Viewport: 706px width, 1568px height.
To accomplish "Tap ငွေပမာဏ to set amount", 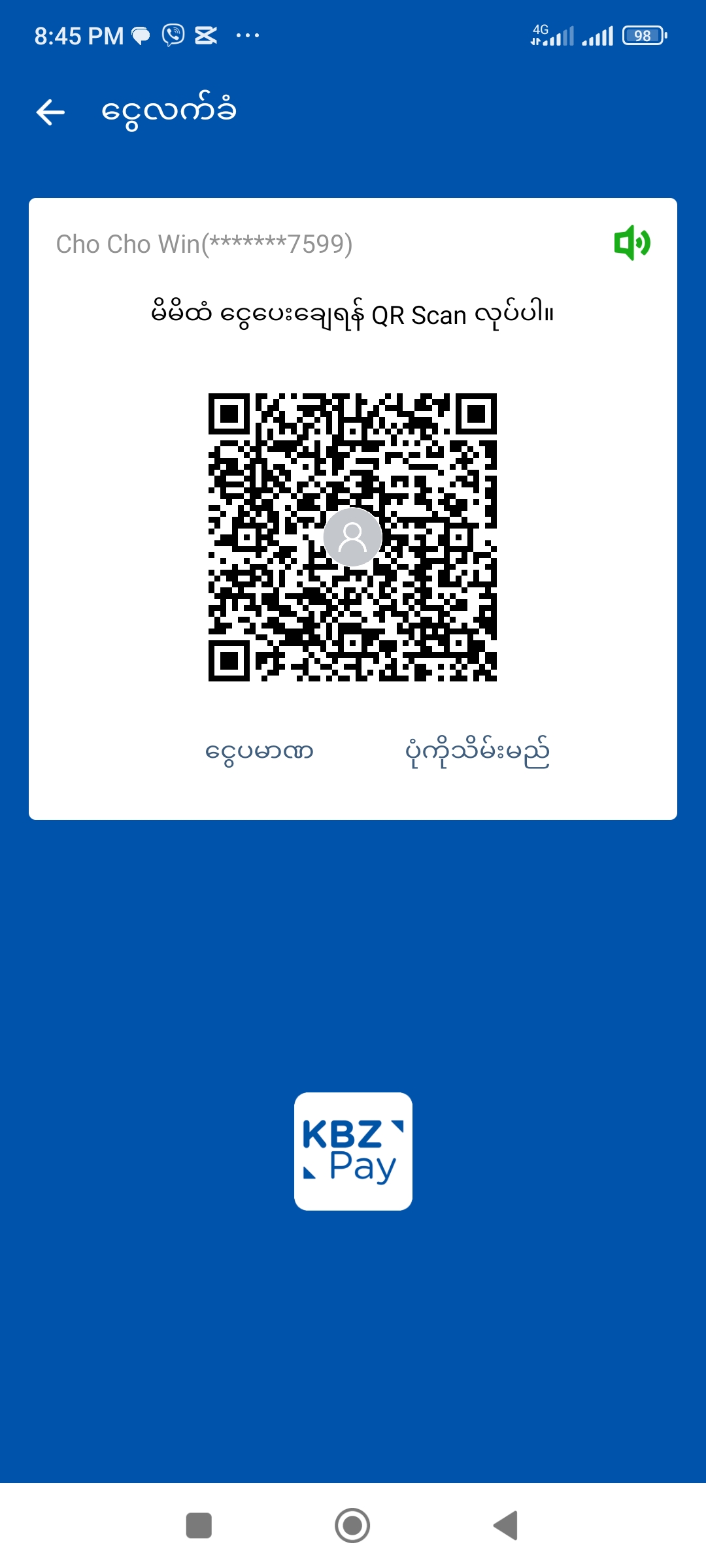I will [x=260, y=752].
